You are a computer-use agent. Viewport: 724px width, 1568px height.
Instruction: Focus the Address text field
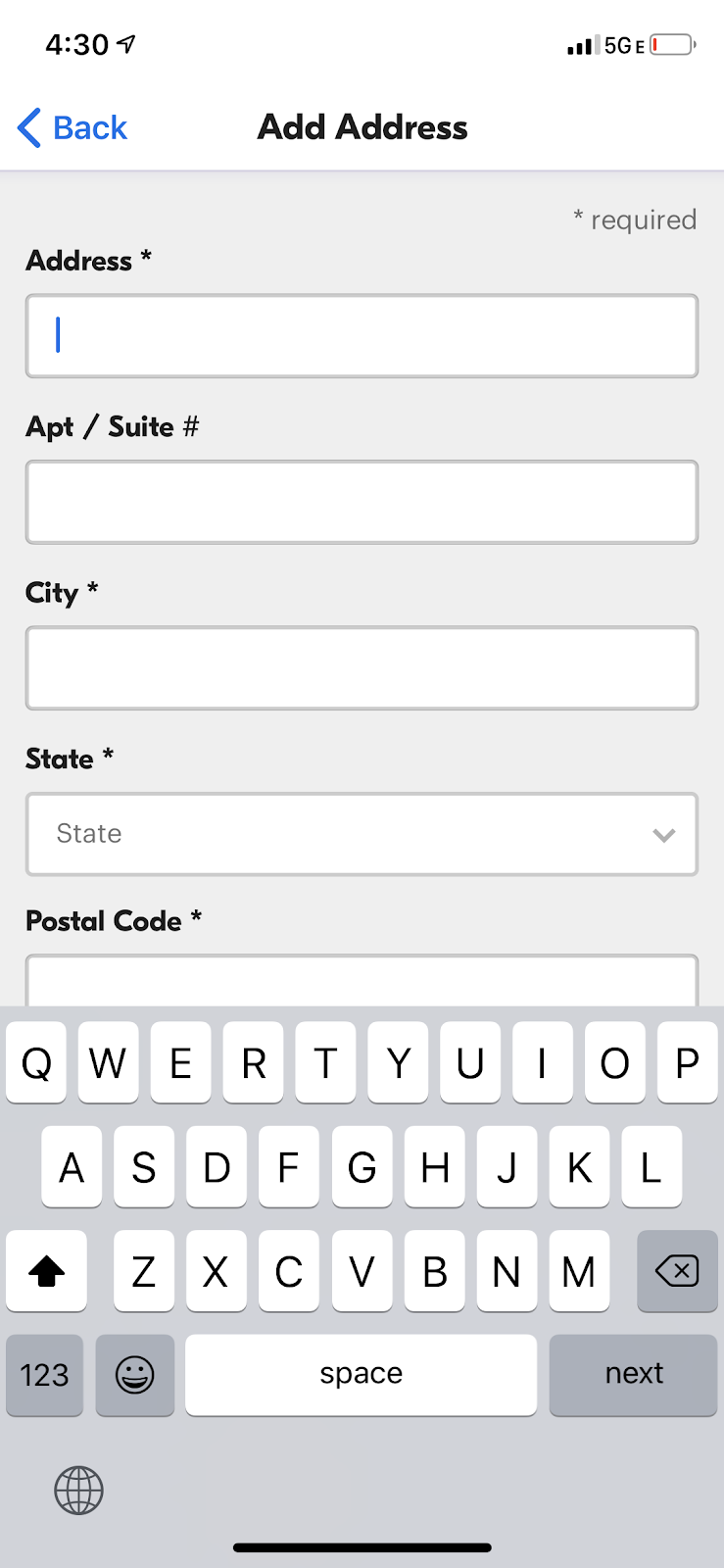[362, 336]
